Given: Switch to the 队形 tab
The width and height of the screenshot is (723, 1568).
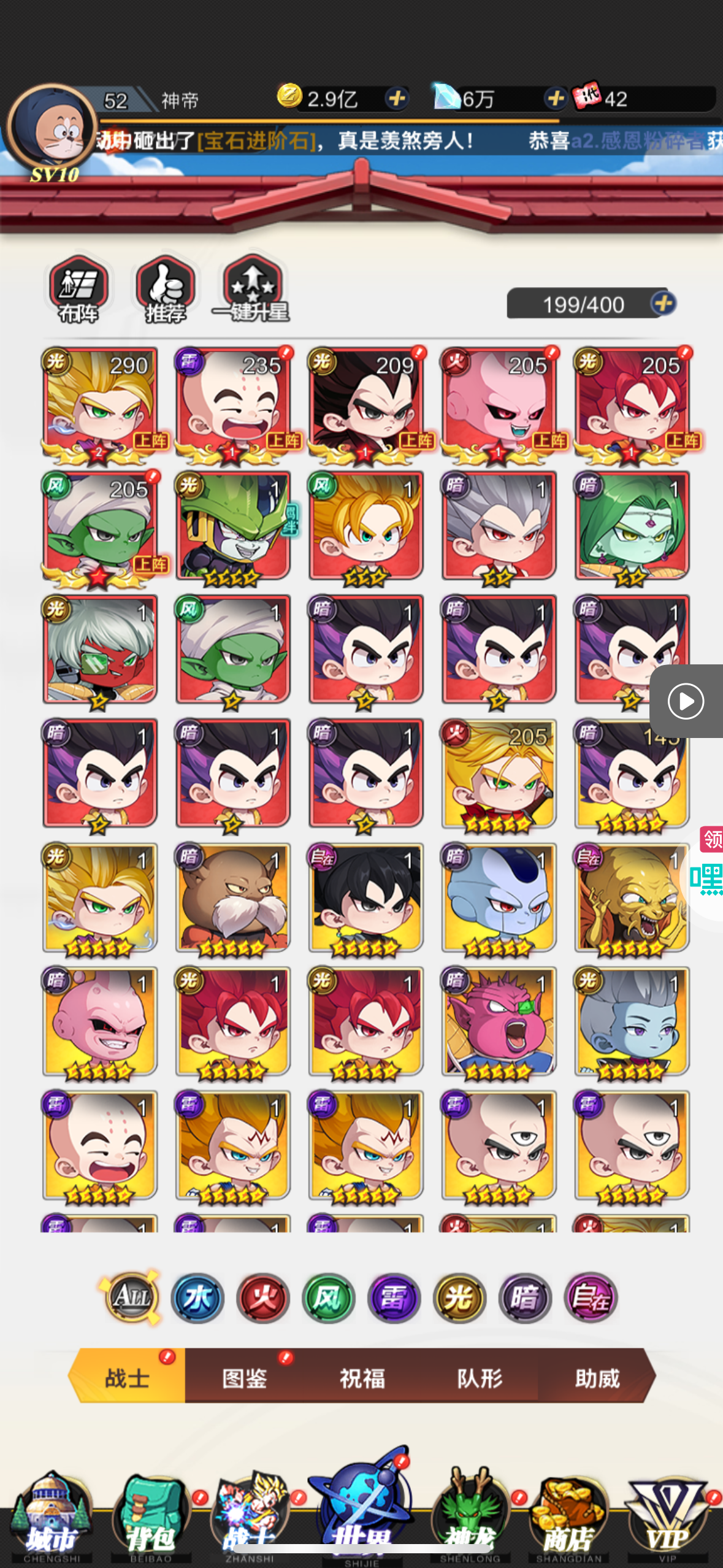Looking at the screenshot, I should (480, 1378).
